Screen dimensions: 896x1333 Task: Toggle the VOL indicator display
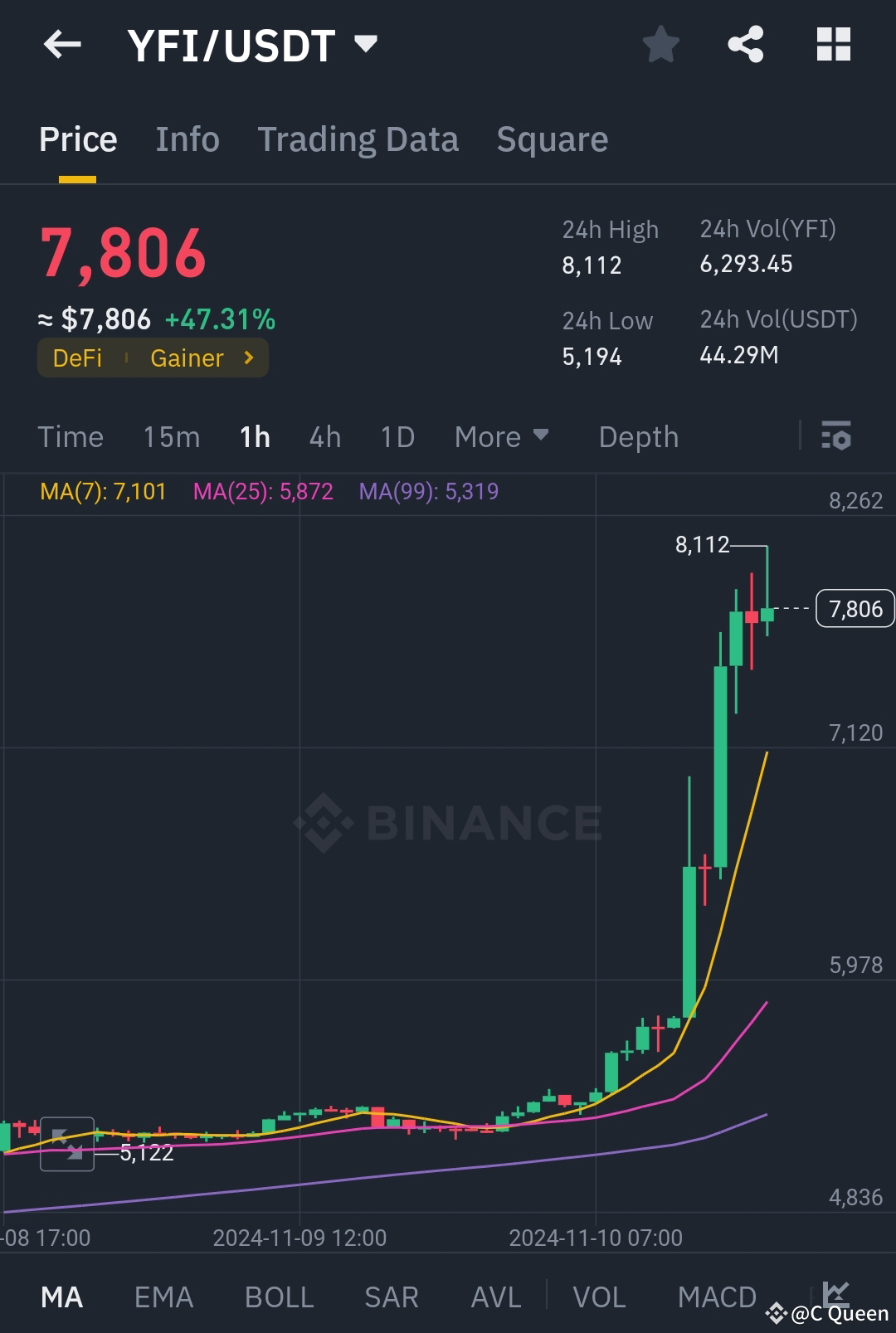click(599, 1296)
